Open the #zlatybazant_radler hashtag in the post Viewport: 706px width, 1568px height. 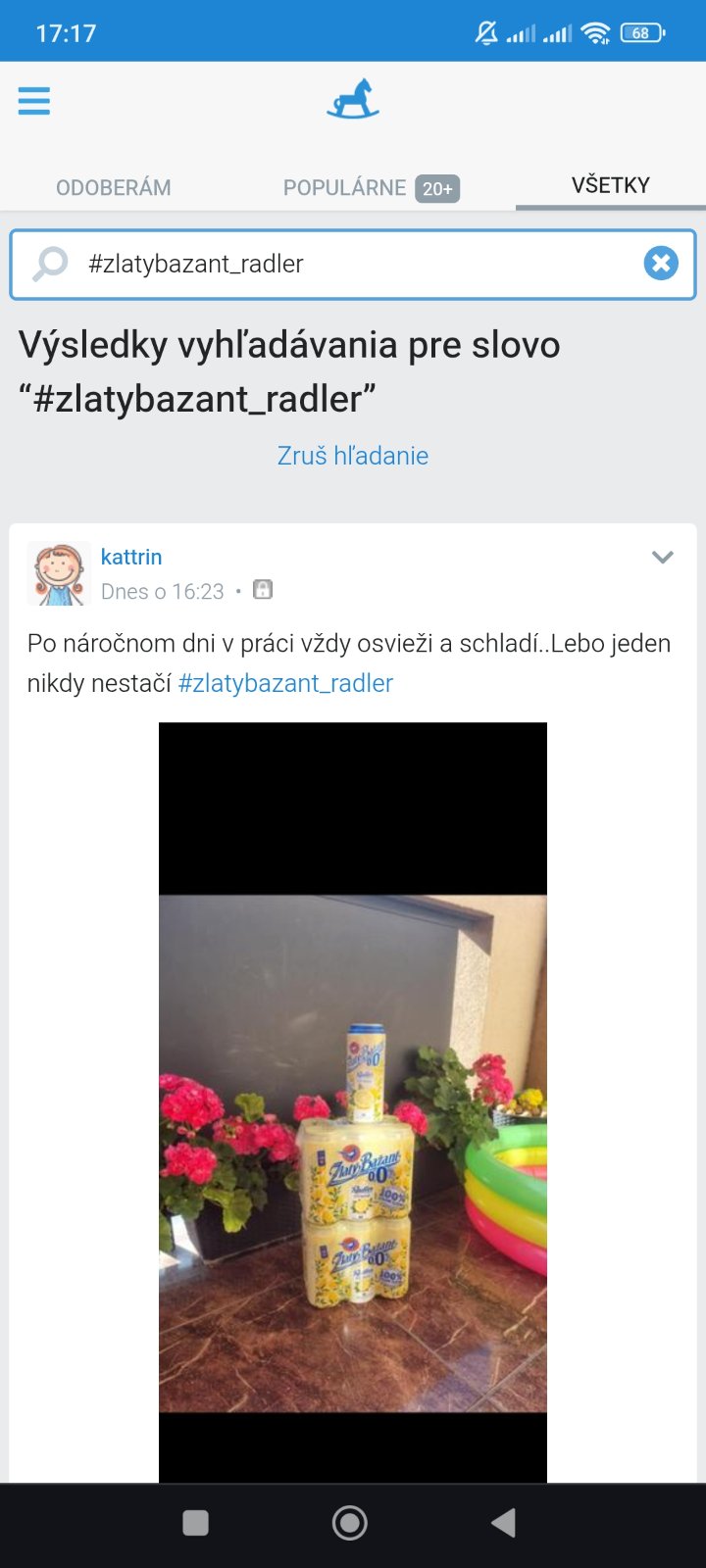pyautogui.click(x=285, y=683)
